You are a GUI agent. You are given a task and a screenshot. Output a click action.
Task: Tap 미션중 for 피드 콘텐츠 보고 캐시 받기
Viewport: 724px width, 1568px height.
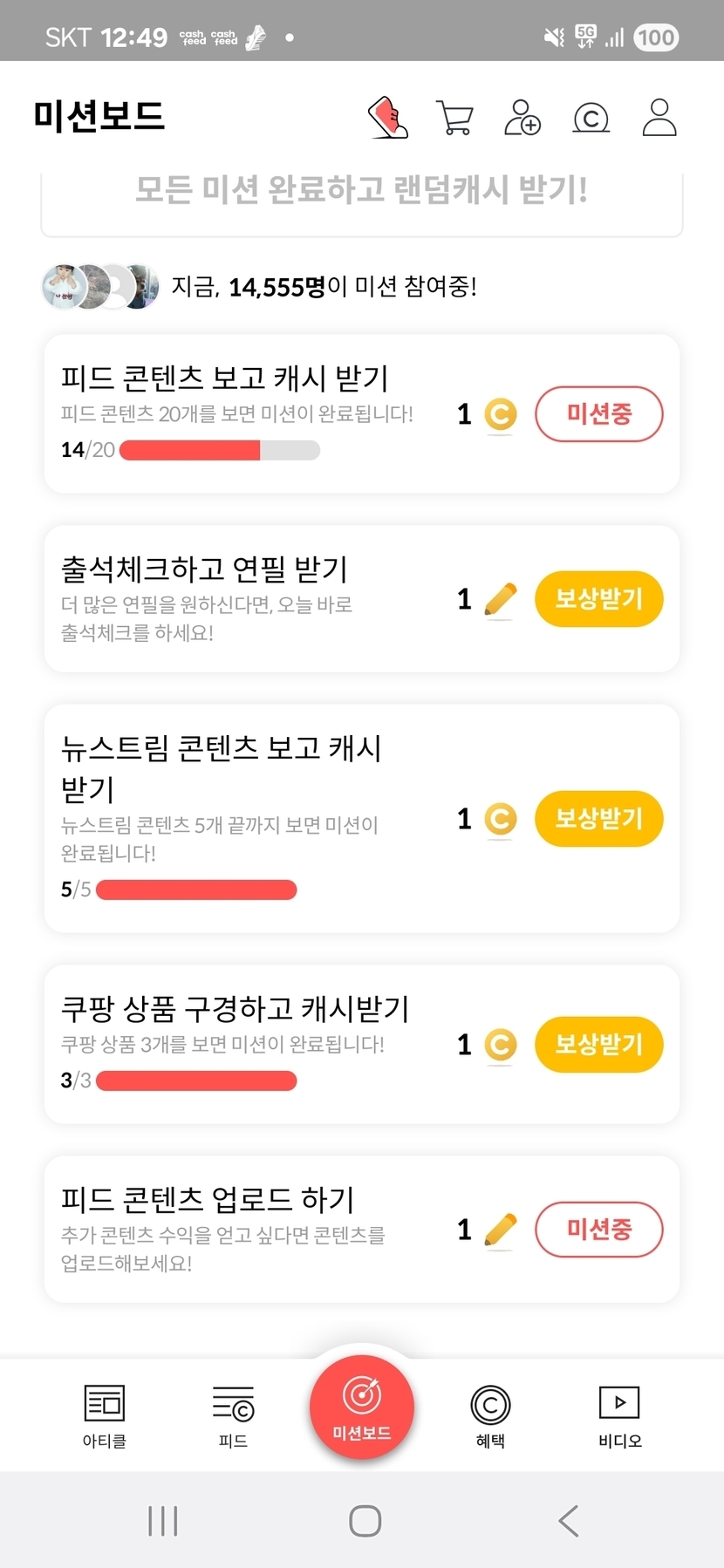coord(598,413)
